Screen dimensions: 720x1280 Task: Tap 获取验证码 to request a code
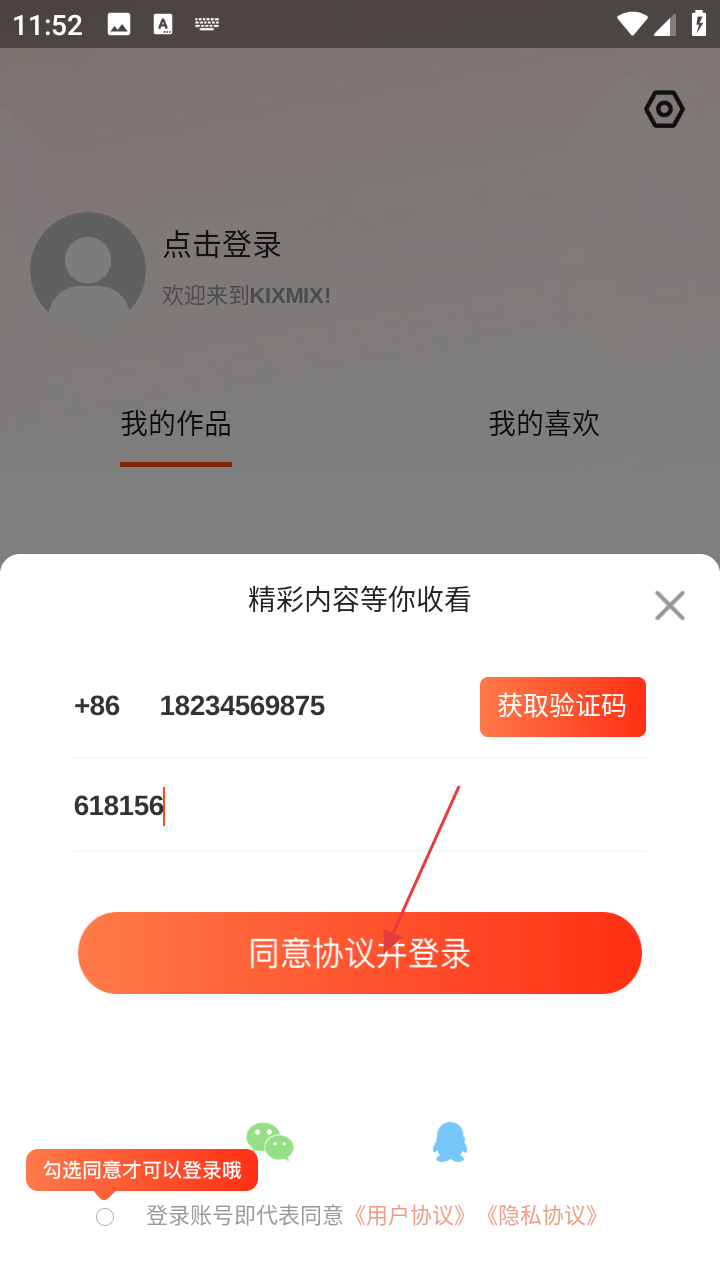[x=562, y=707]
